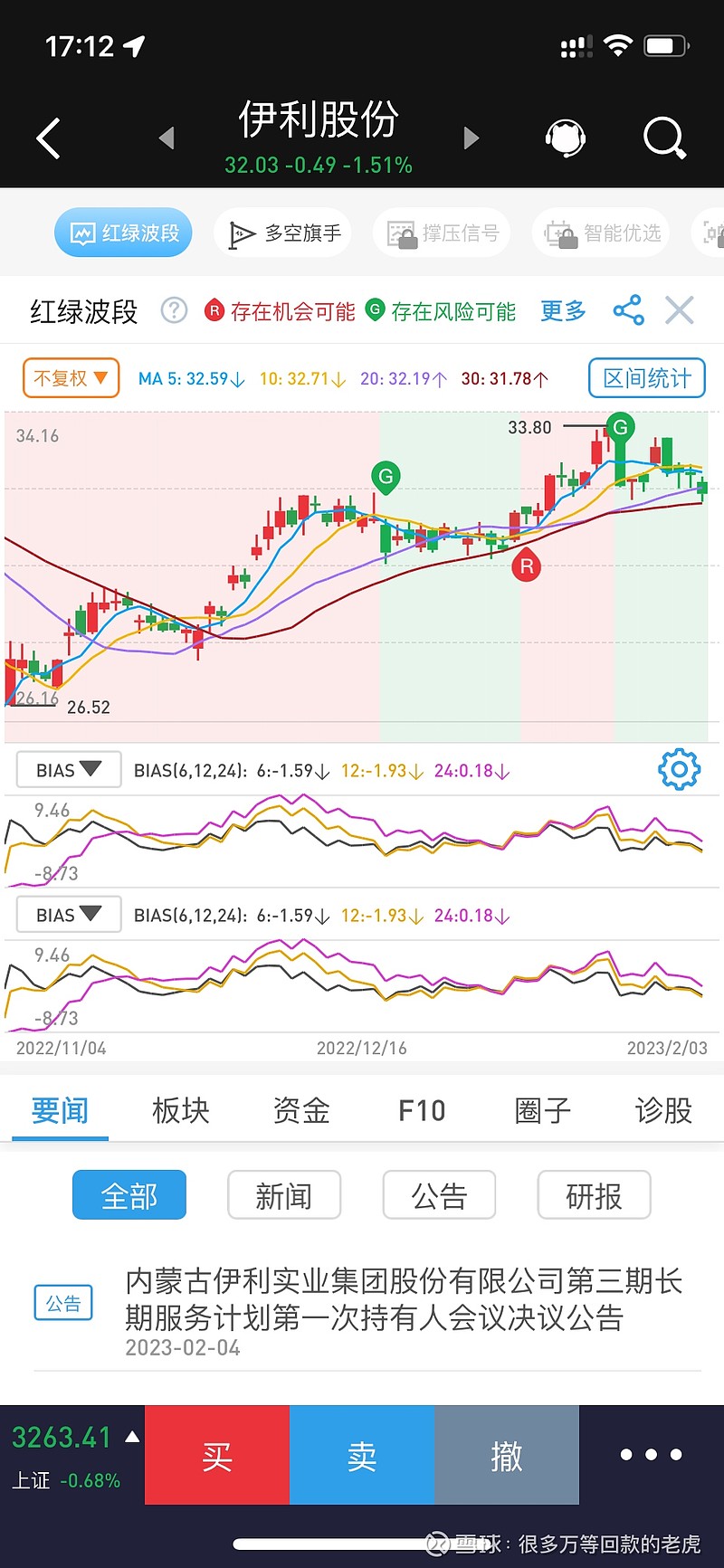Open BIAS indicator settings gear
This screenshot has width=724, height=1568.
click(x=679, y=770)
